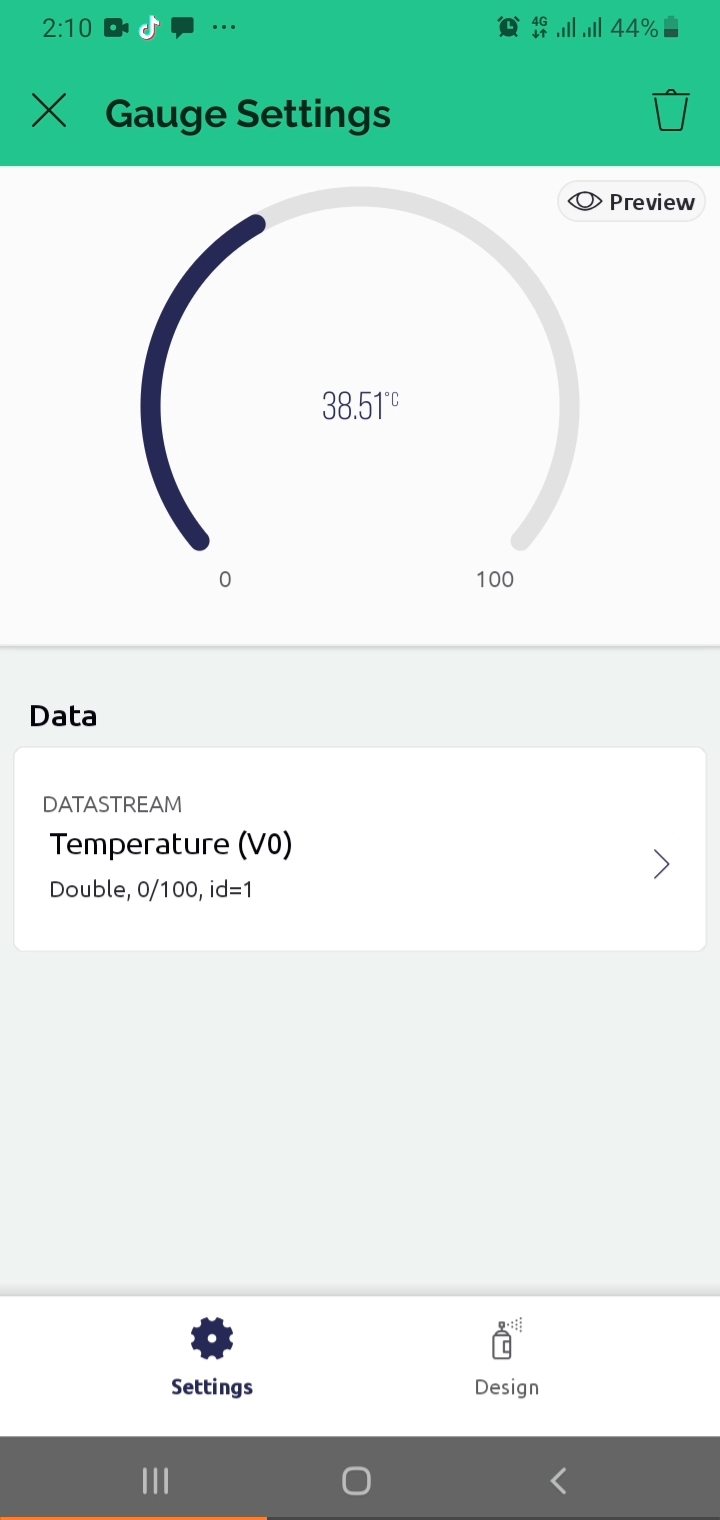This screenshot has height=1520, width=720.
Task: Select the Settings tab
Action: [x=212, y=1358]
